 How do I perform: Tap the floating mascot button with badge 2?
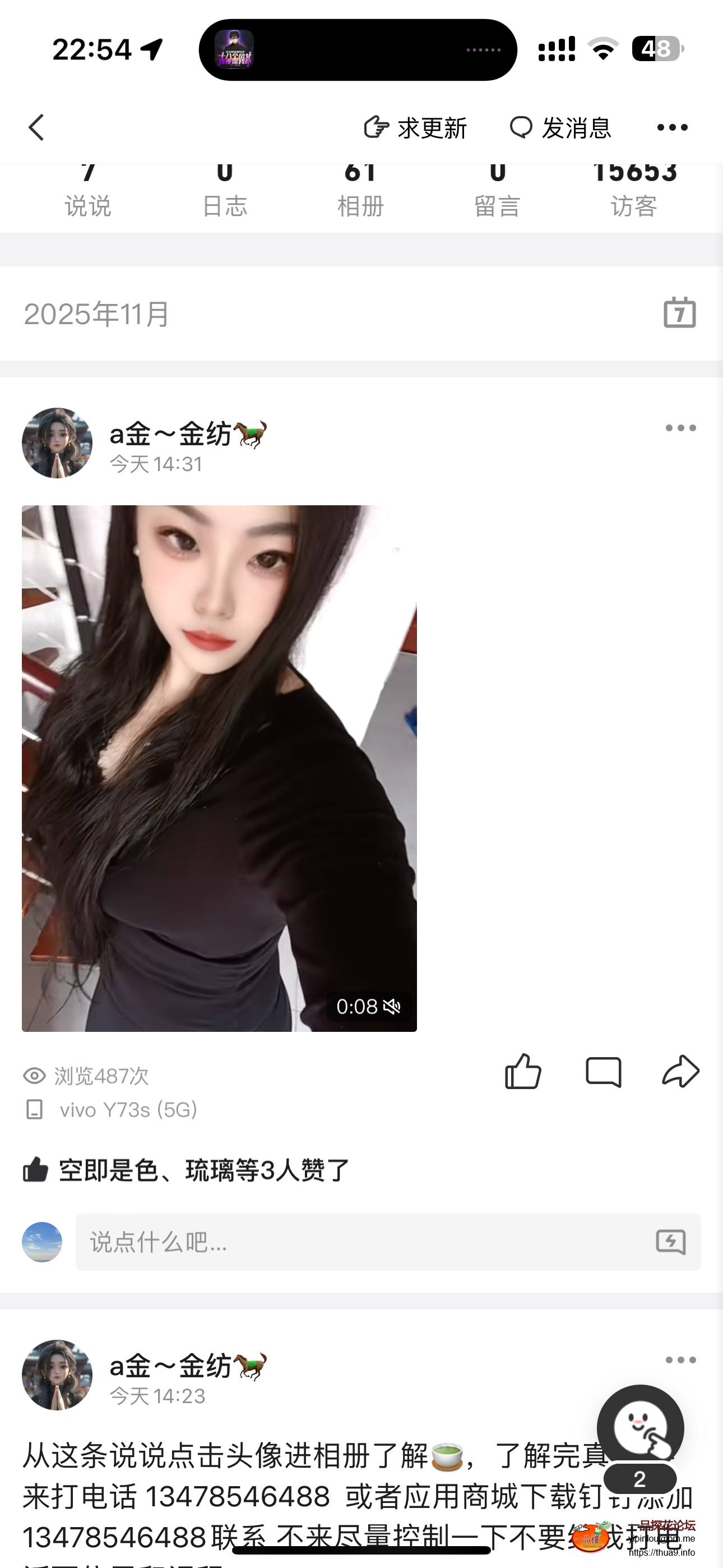tap(640, 1431)
